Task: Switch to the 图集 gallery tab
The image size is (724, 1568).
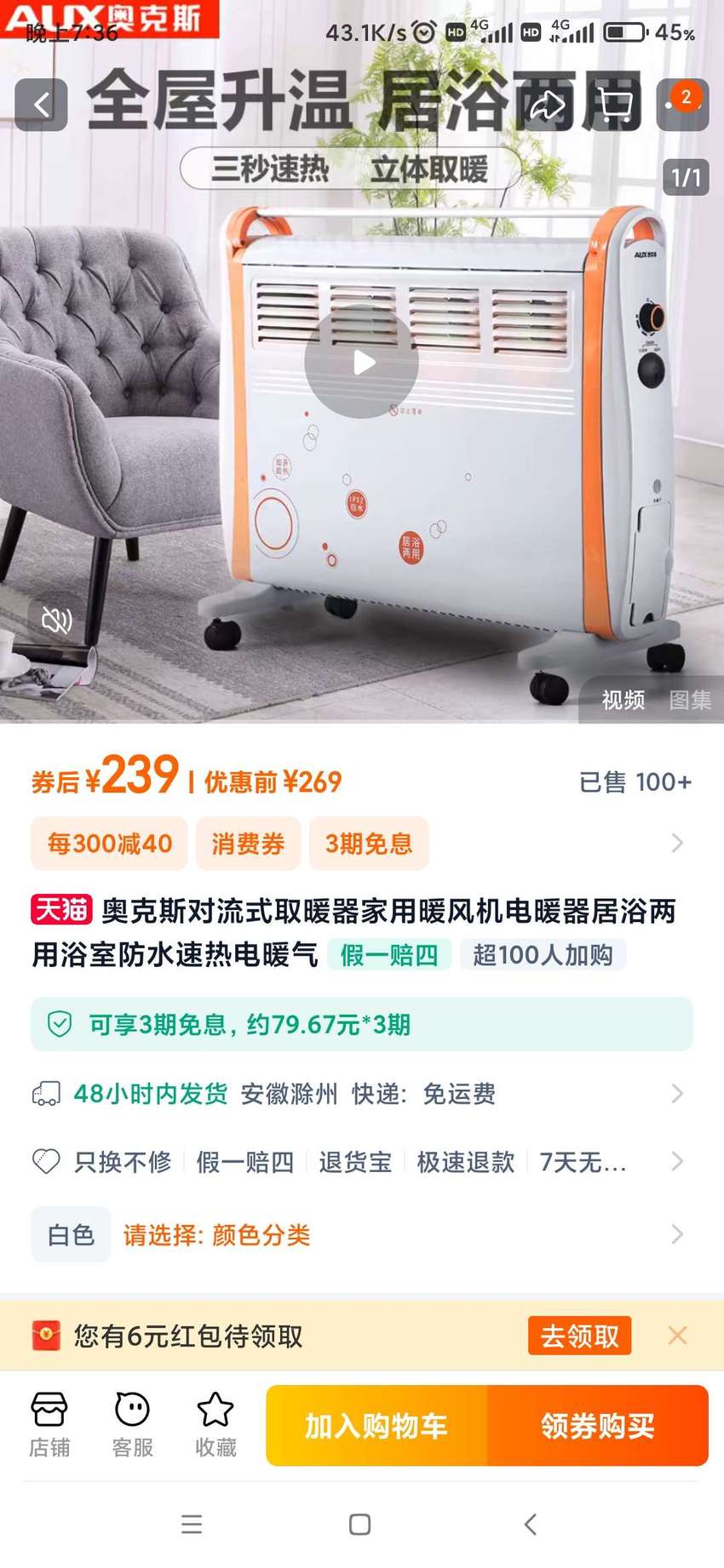Action: tap(690, 700)
